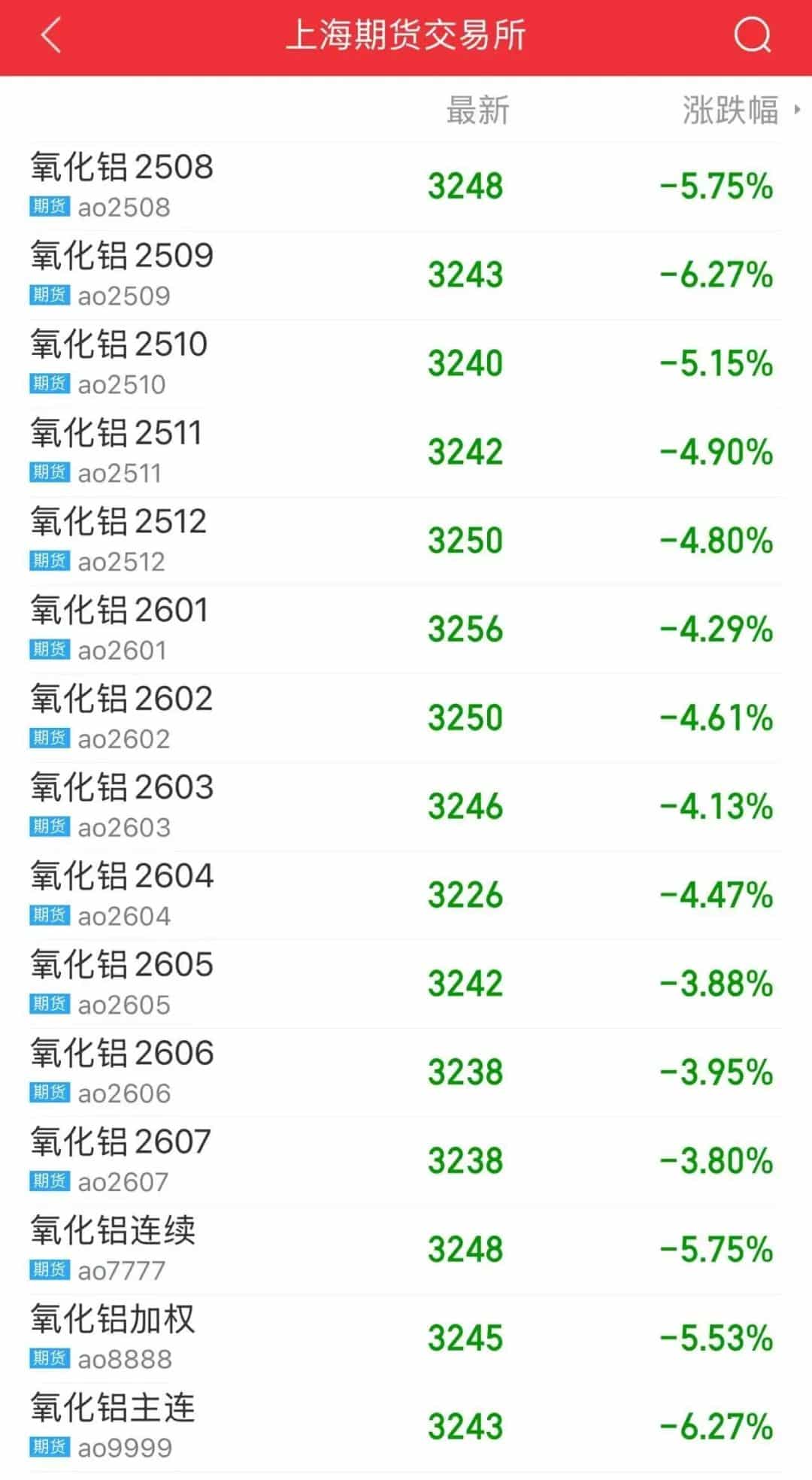This screenshot has height=1480, width=812.
Task: View 氧化铝加权 ao8888 details
Action: [x=406, y=1339]
